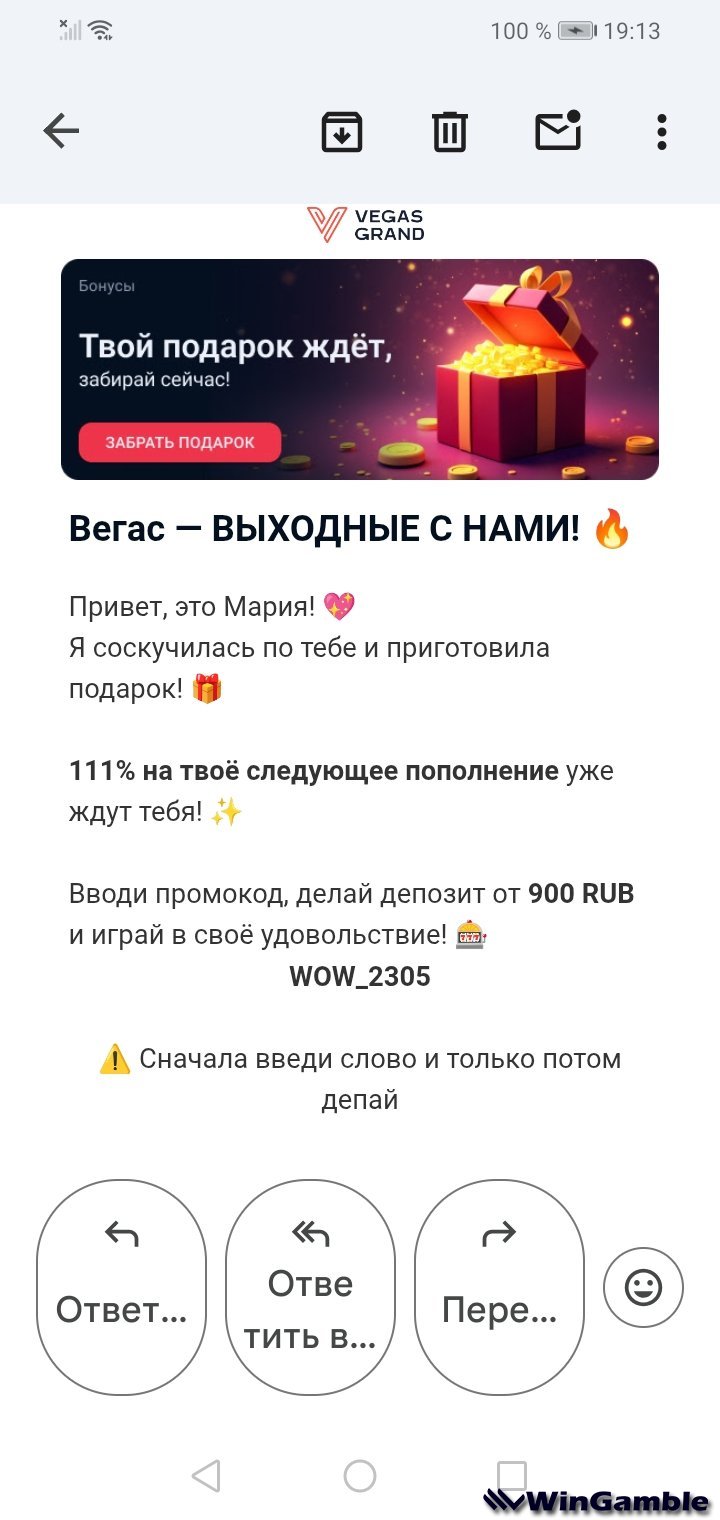Choose Ответить всем to reply all
This screenshot has height=1520, width=720.
tap(310, 1287)
